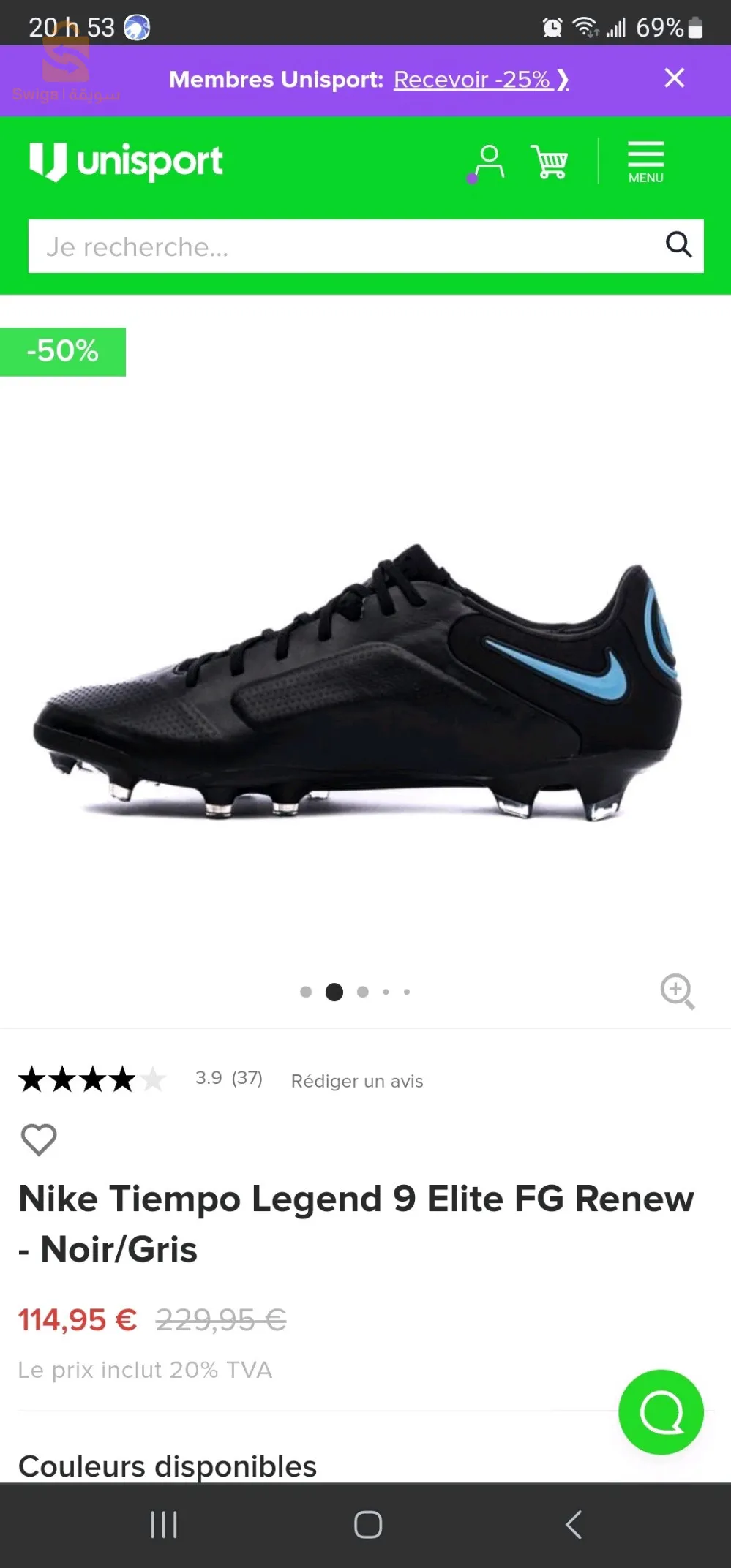
Task: Open the shopping cart
Action: [550, 162]
